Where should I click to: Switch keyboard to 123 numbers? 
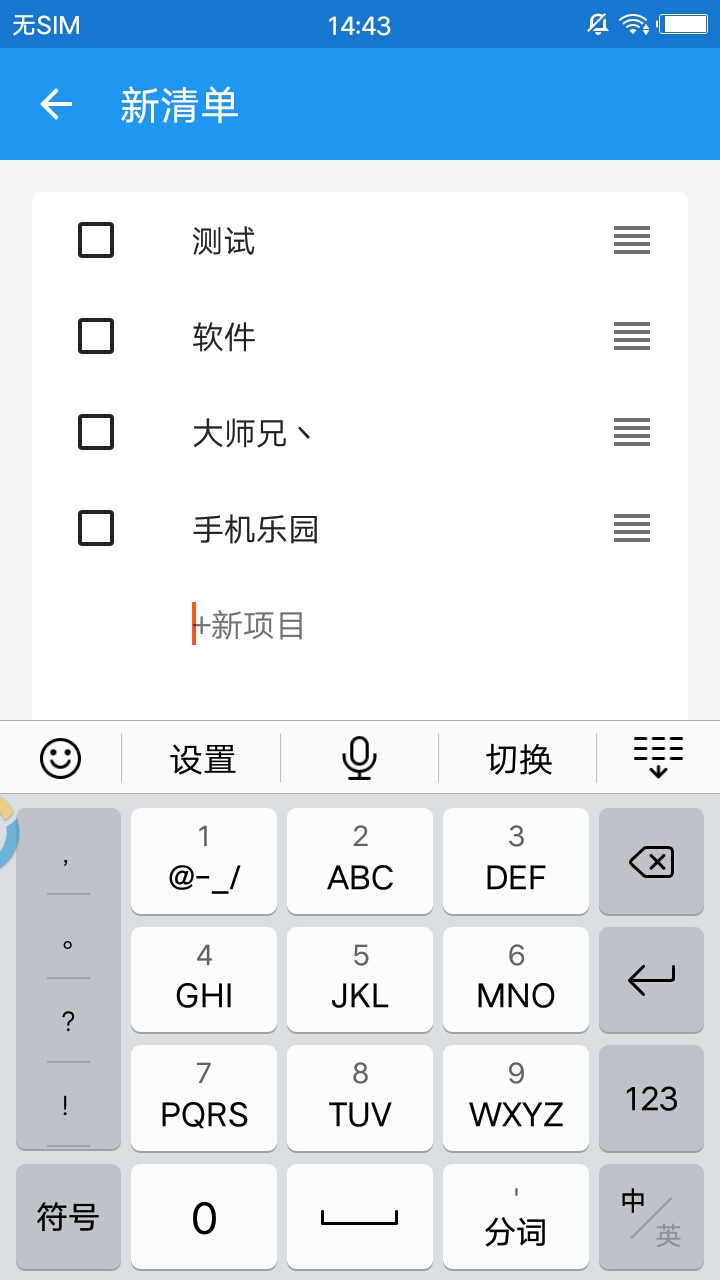pos(651,1098)
